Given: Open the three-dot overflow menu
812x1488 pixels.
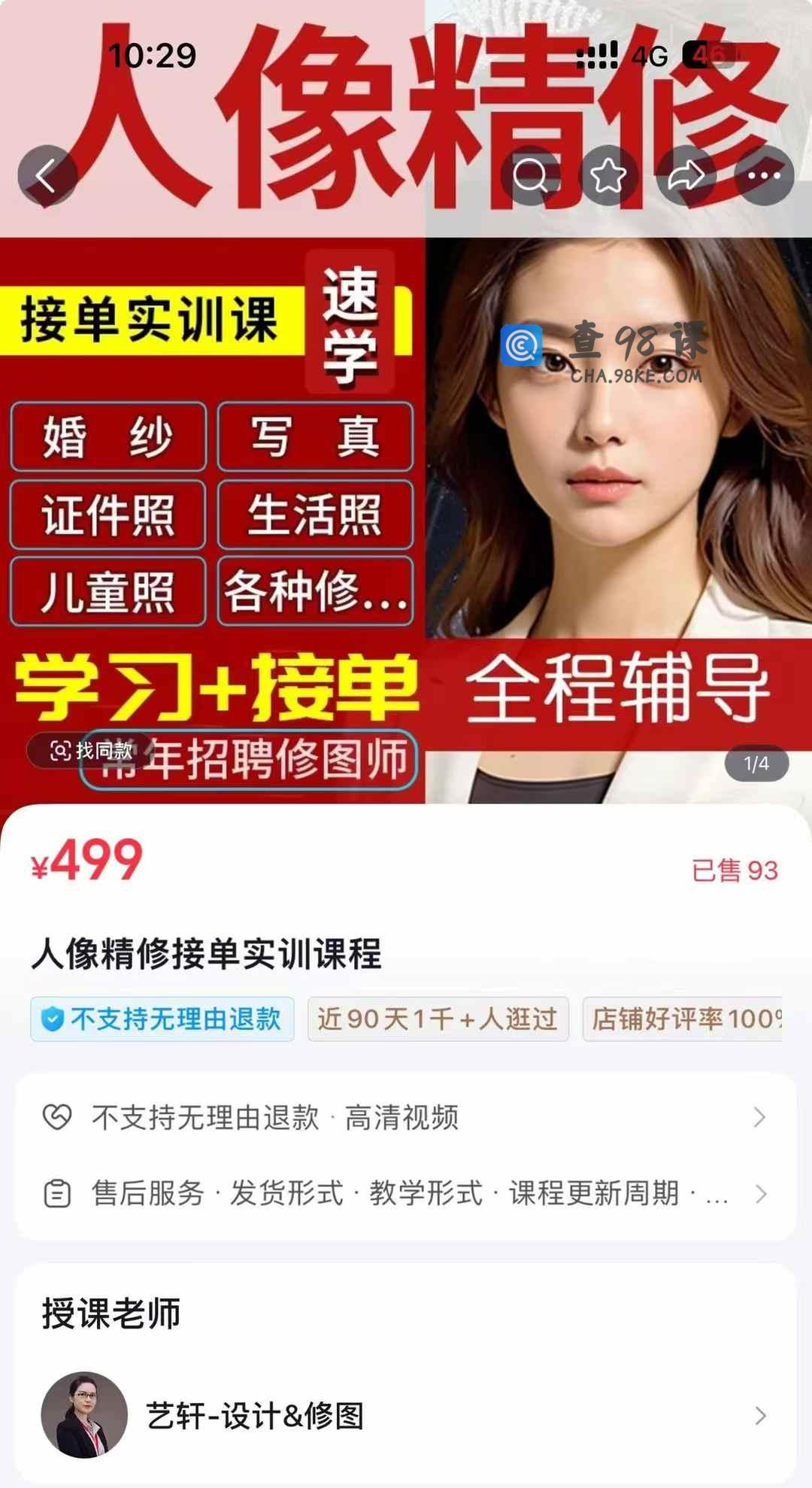Looking at the screenshot, I should (764, 176).
